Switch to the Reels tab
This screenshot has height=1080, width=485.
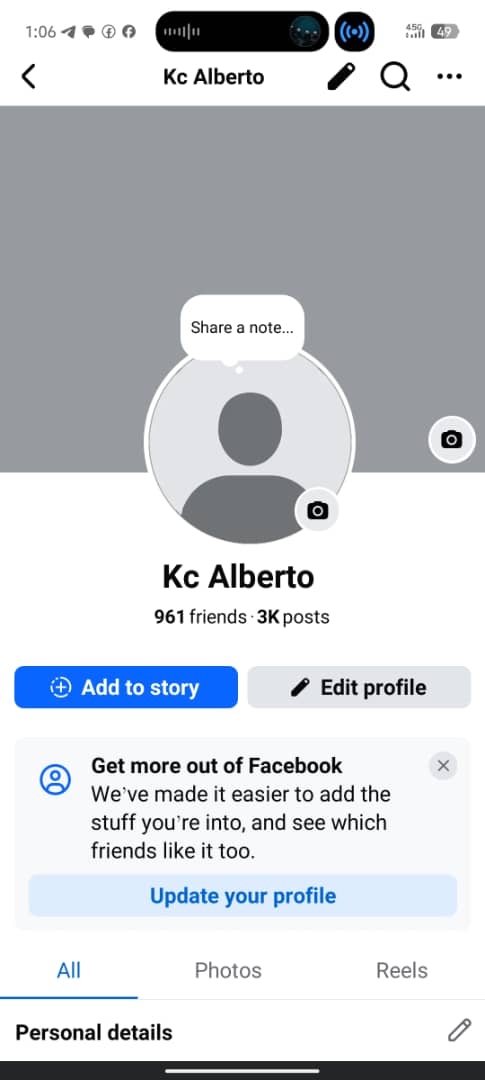402,970
